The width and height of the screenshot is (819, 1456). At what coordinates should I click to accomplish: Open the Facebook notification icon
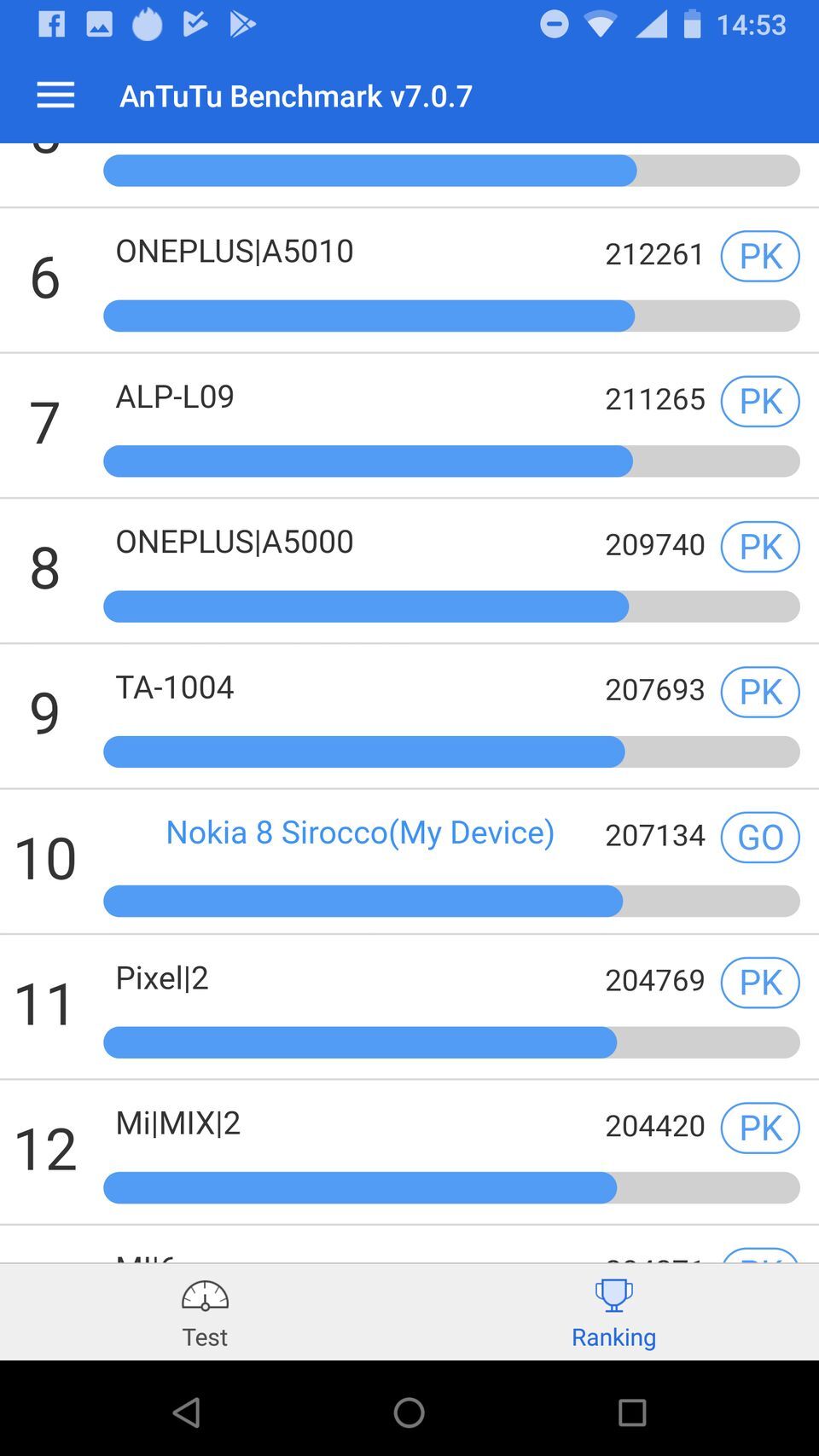point(51,23)
